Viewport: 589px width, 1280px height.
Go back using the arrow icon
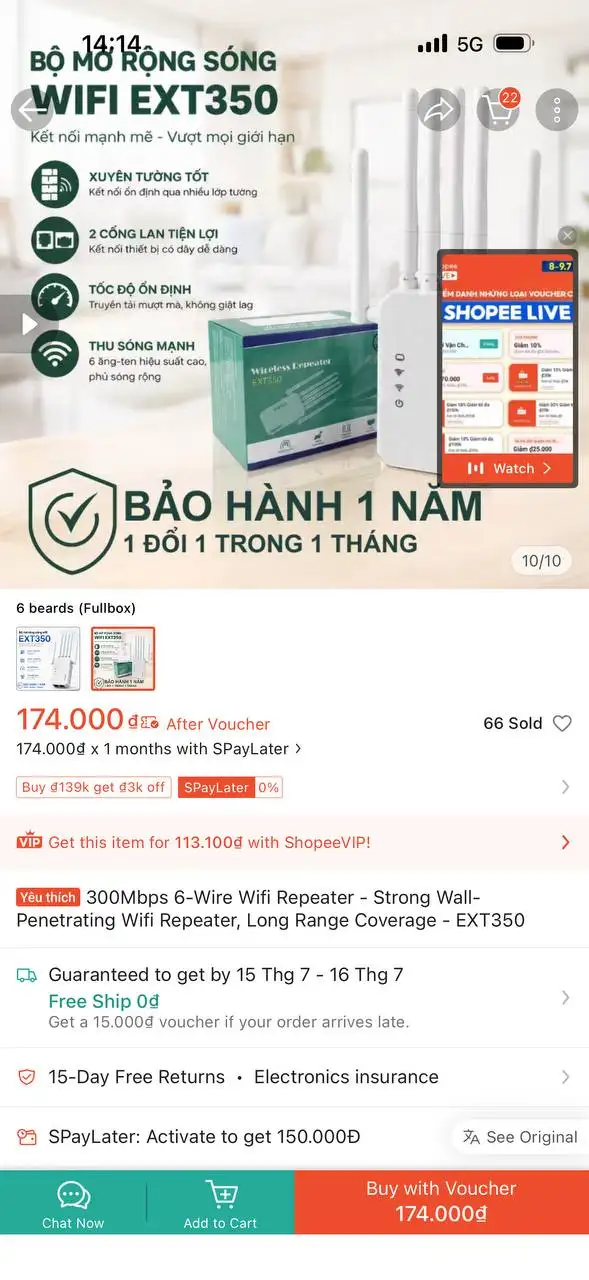(31, 109)
